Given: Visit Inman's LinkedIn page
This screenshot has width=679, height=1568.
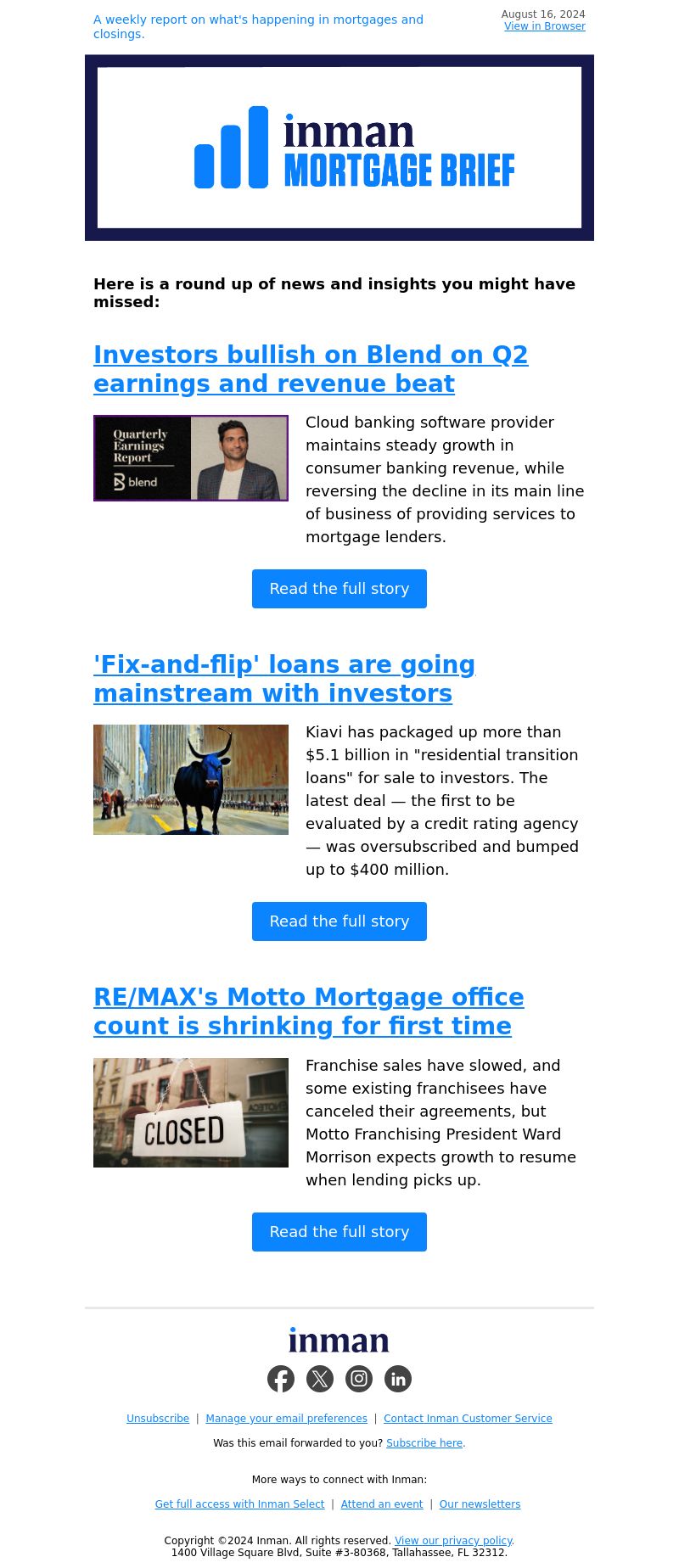Looking at the screenshot, I should point(398,1379).
